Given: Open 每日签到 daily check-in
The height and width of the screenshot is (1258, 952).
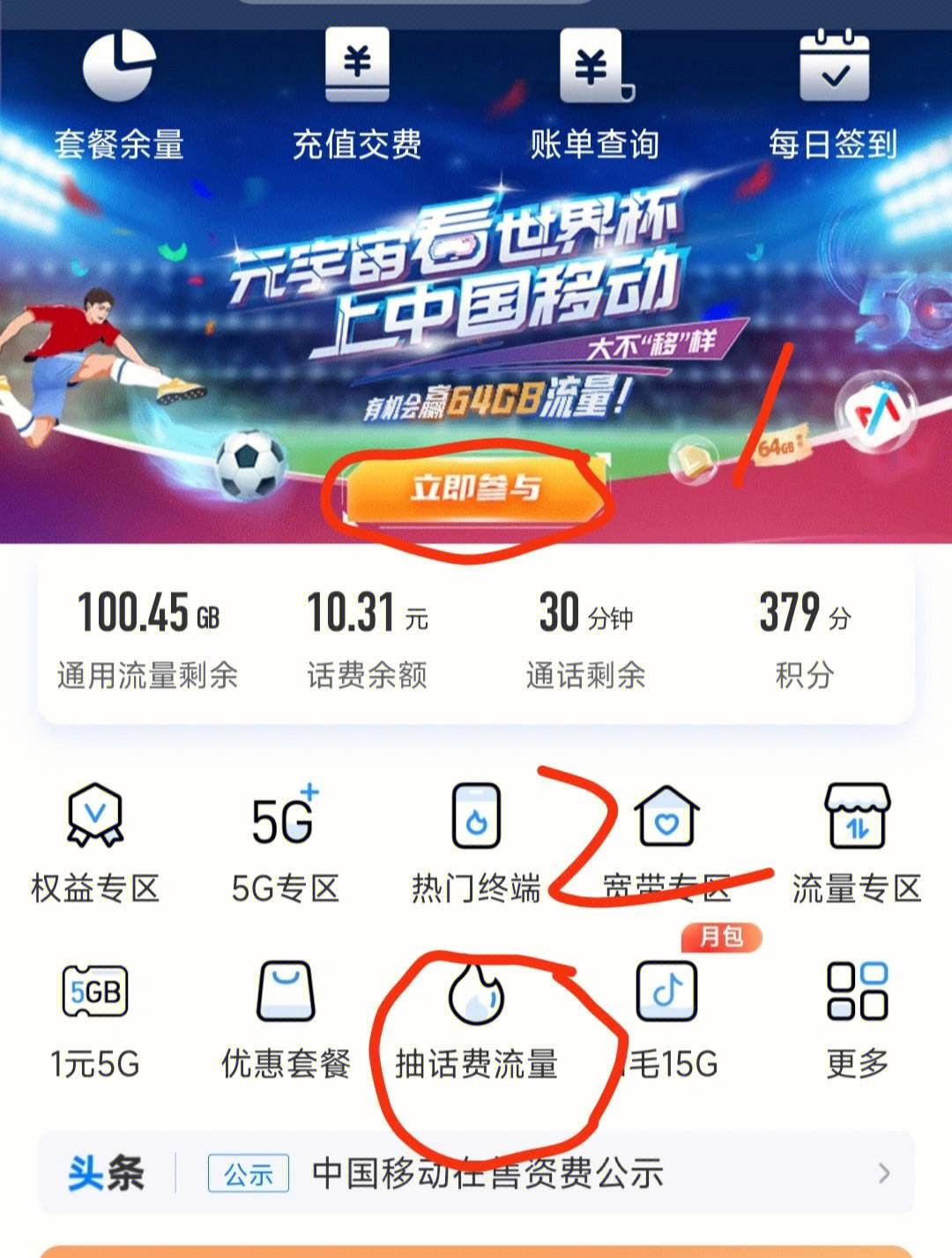Looking at the screenshot, I should click(833, 95).
